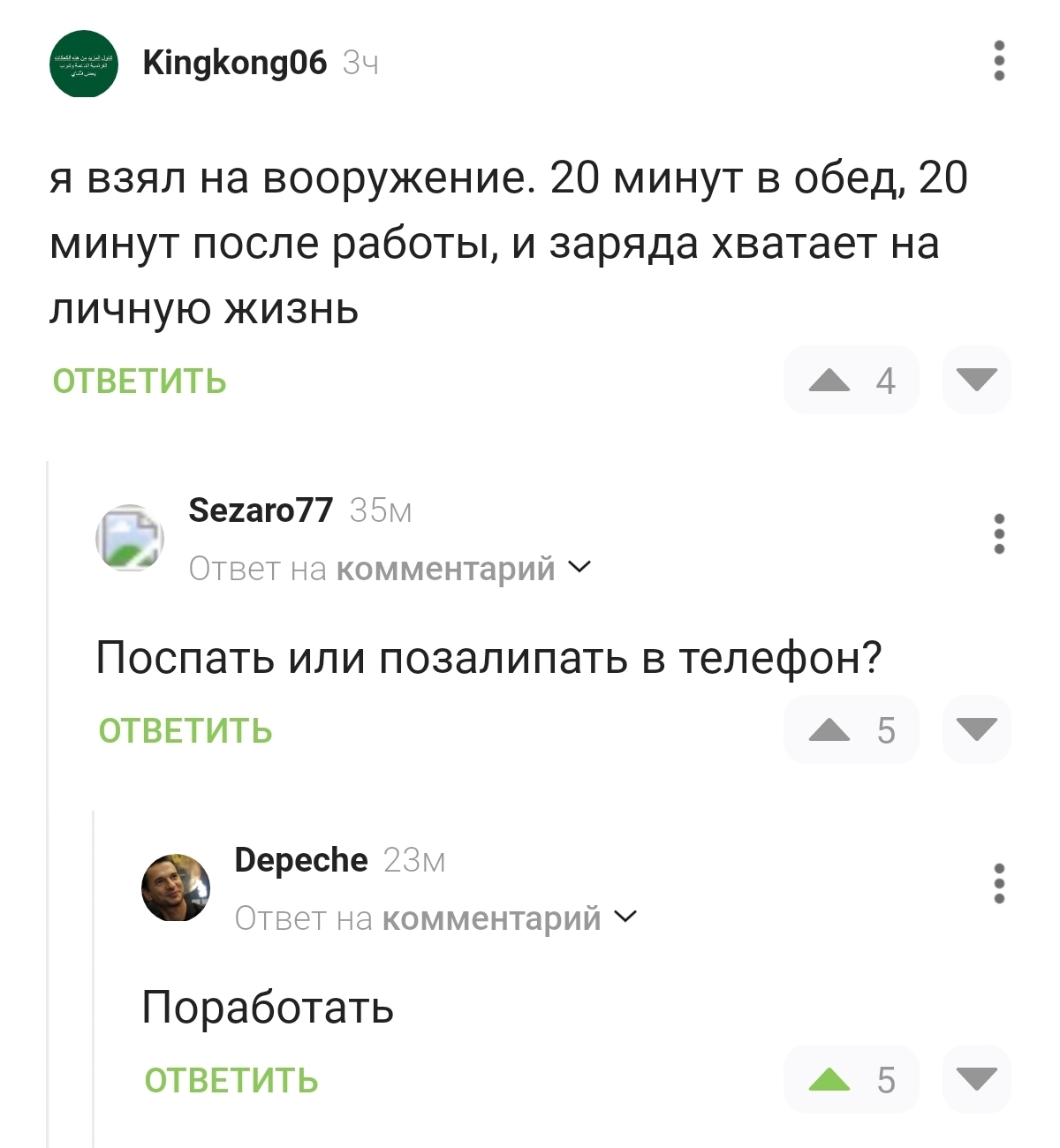Expand parent comment under Depeche

[x=625, y=917]
